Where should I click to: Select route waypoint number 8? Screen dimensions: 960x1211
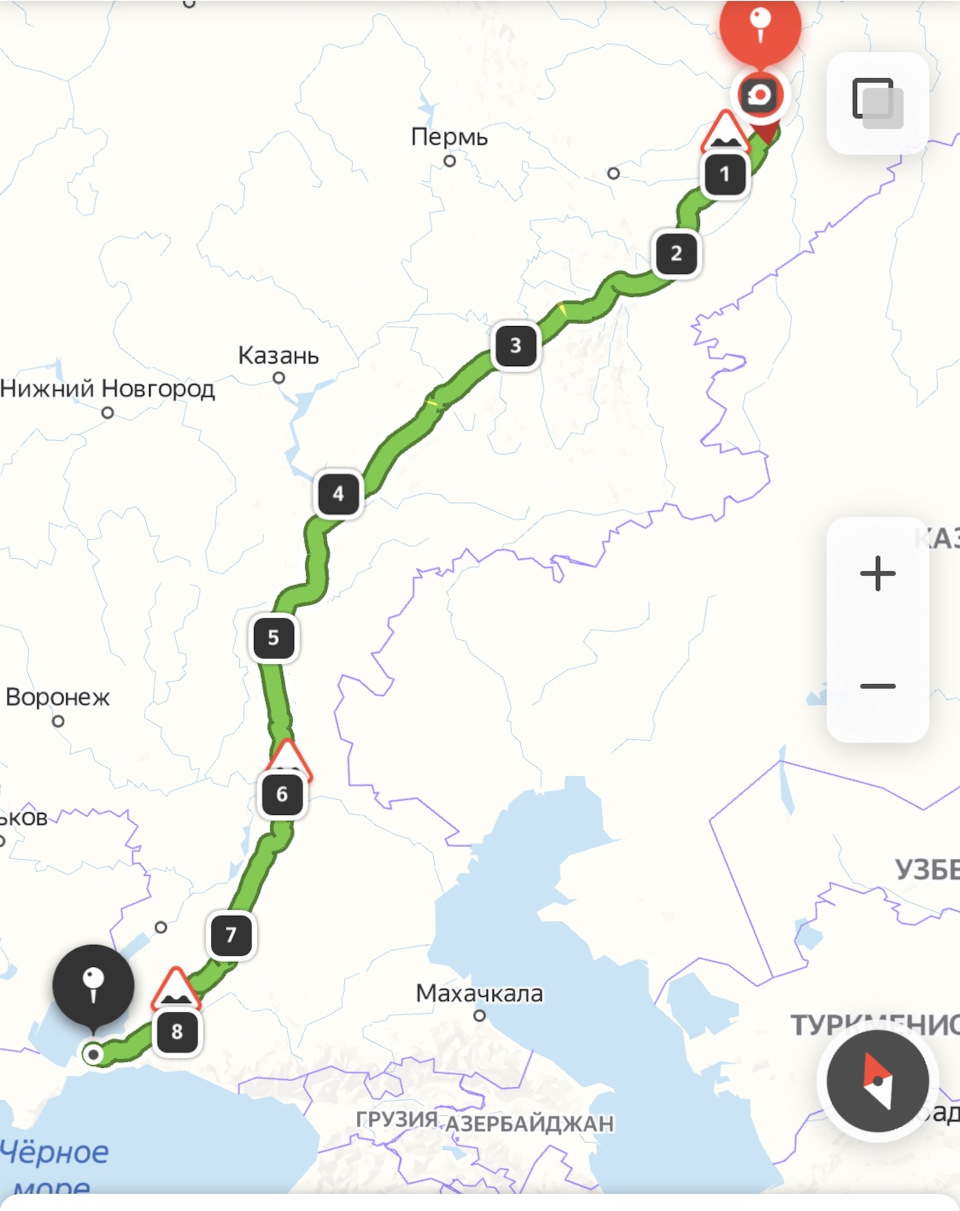[x=177, y=1031]
